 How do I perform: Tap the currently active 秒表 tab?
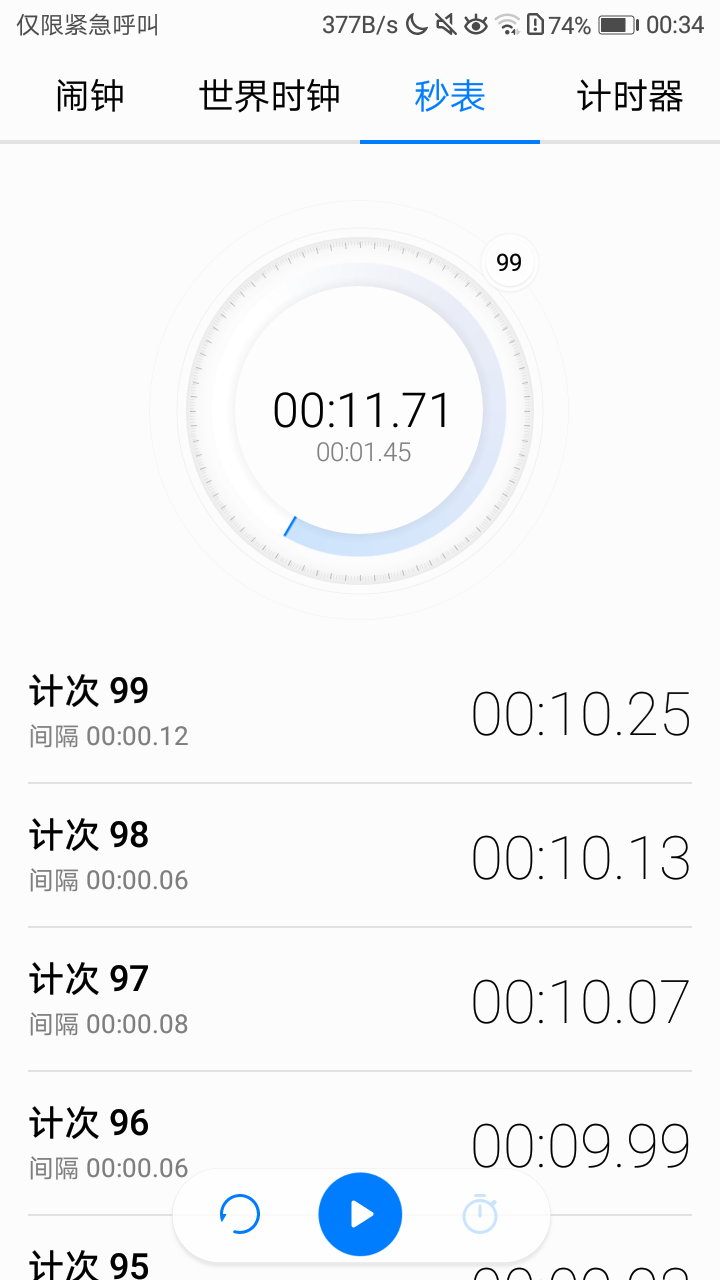click(449, 96)
